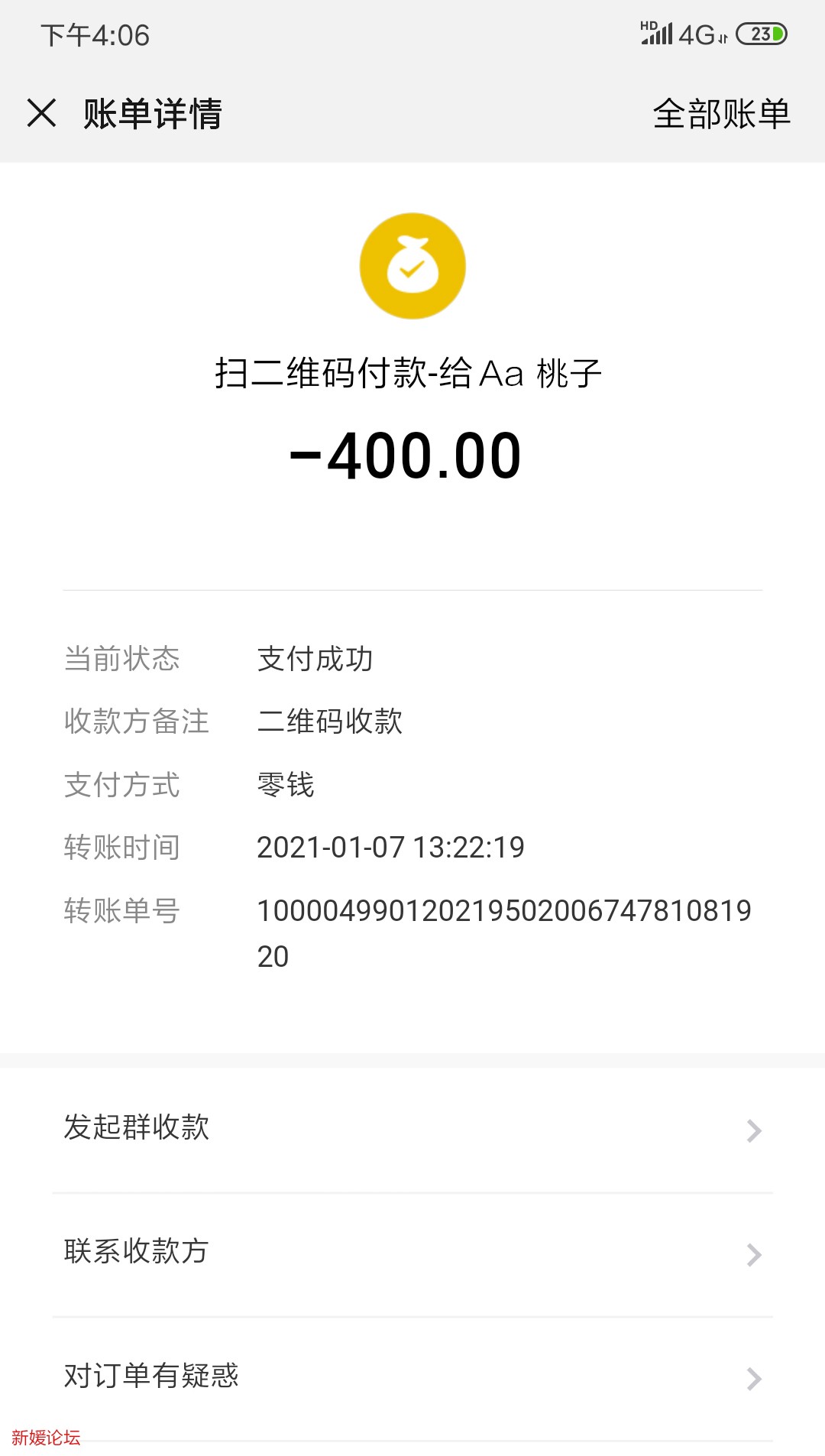Expand 联系收款方 option
825x1456 pixels.
[134, 1251]
